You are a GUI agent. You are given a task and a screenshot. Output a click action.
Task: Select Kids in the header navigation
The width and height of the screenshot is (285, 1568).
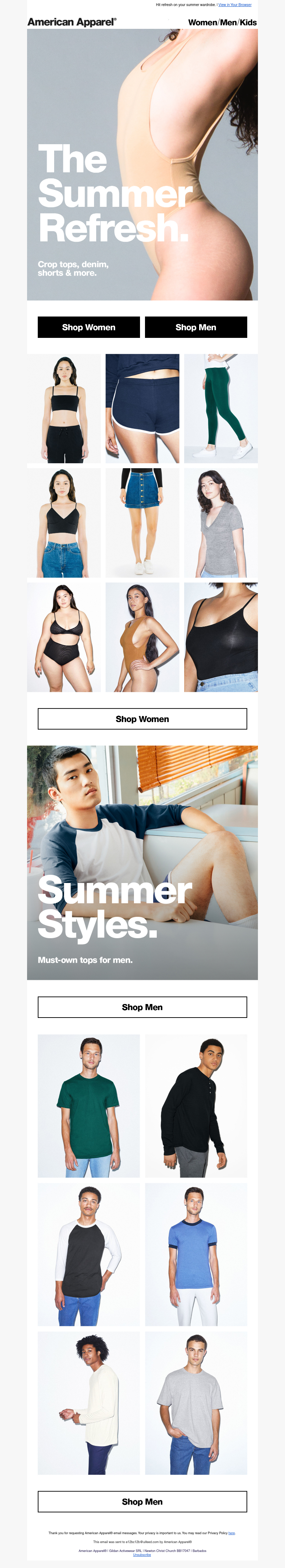coord(248,22)
